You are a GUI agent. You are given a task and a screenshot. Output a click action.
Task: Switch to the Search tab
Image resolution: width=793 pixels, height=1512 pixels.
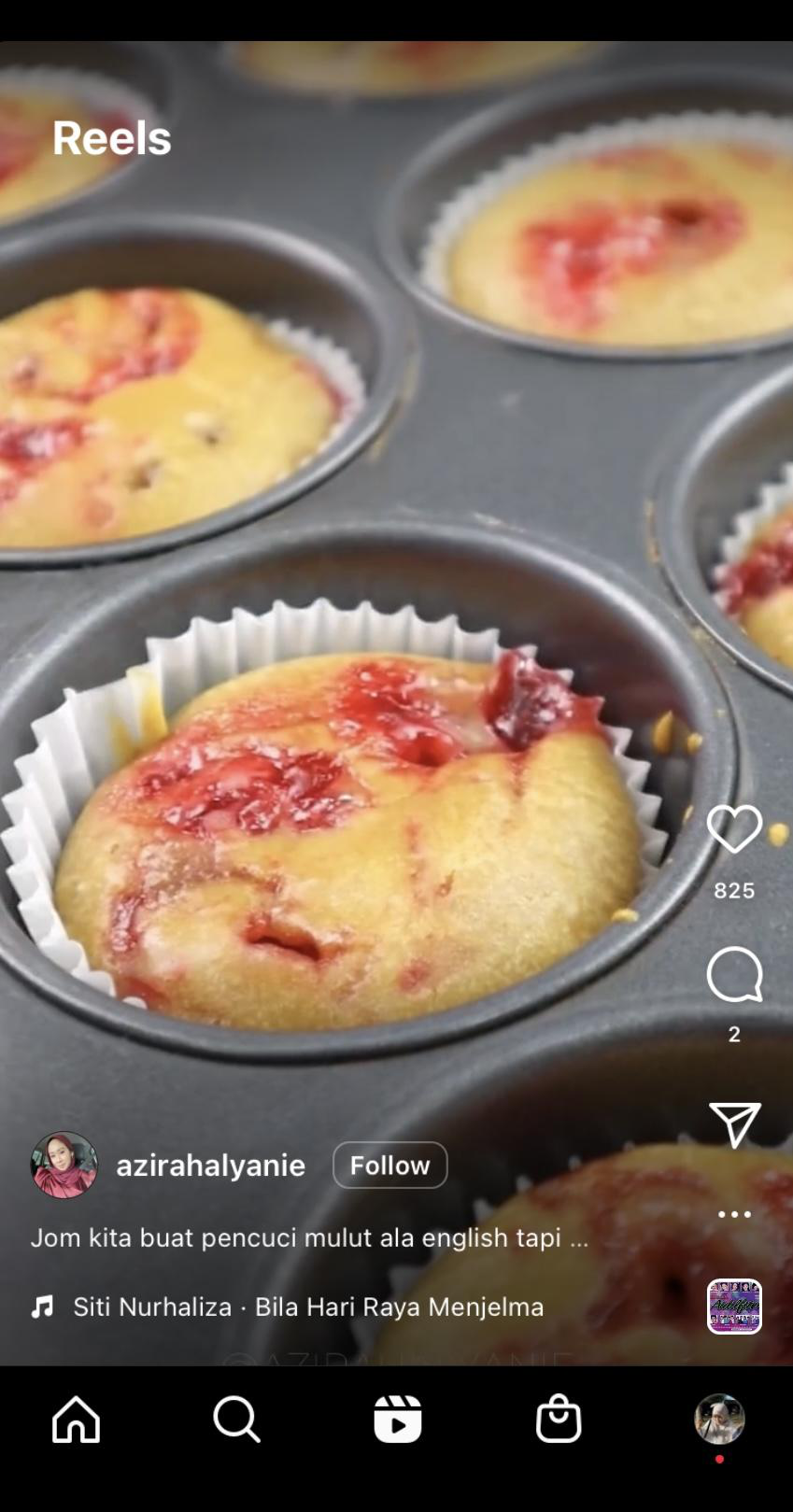click(x=236, y=1420)
